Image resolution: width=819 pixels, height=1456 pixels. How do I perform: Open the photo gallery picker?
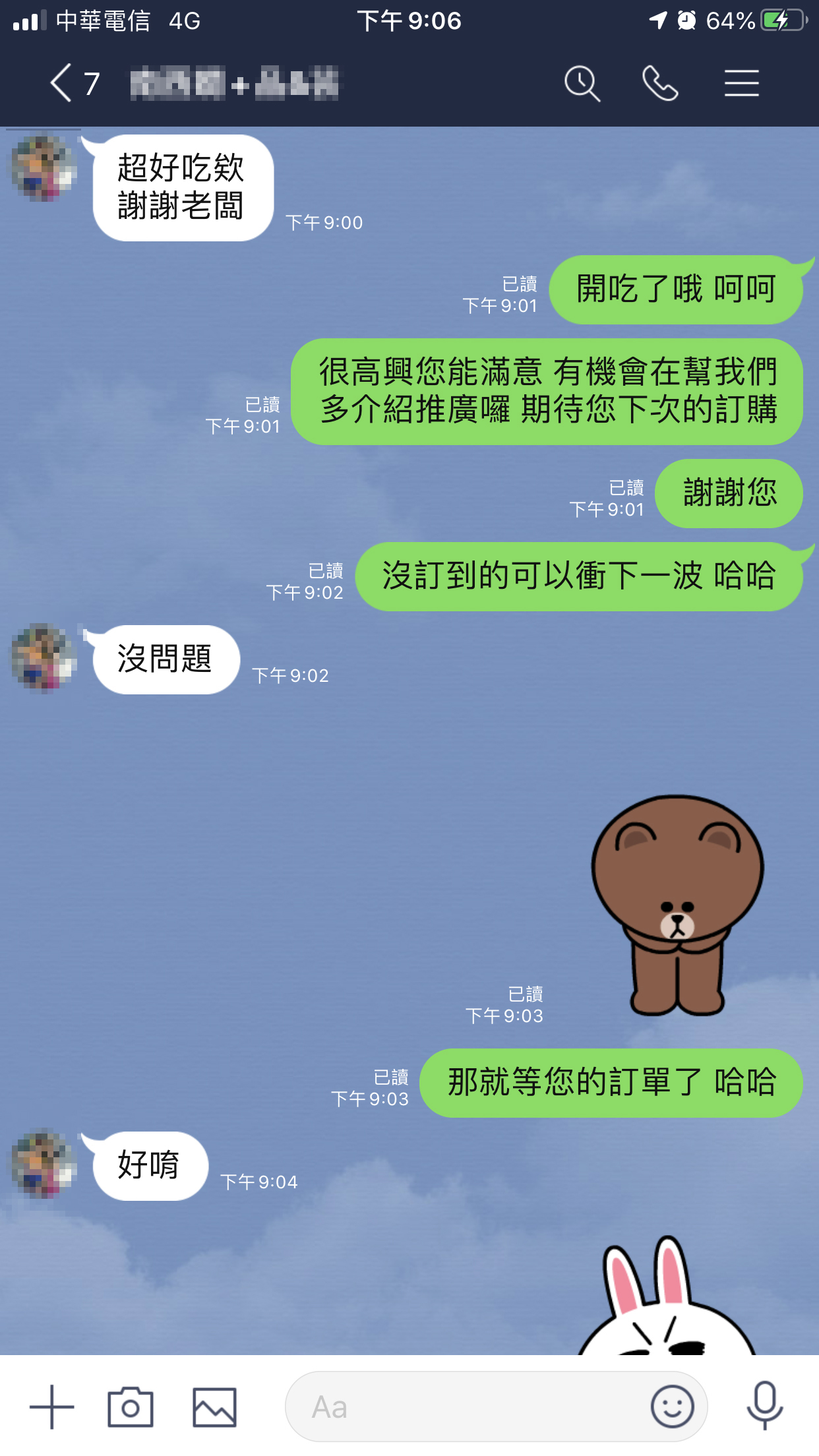pyautogui.click(x=214, y=1407)
